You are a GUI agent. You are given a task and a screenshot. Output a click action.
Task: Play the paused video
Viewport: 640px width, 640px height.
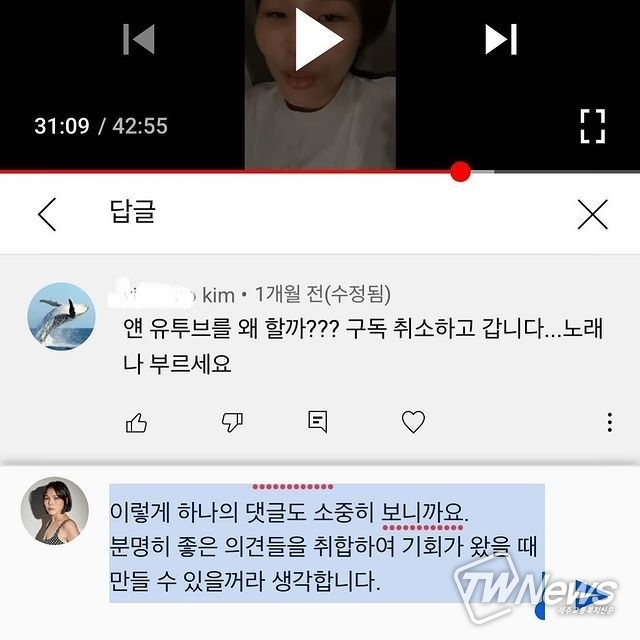(319, 40)
